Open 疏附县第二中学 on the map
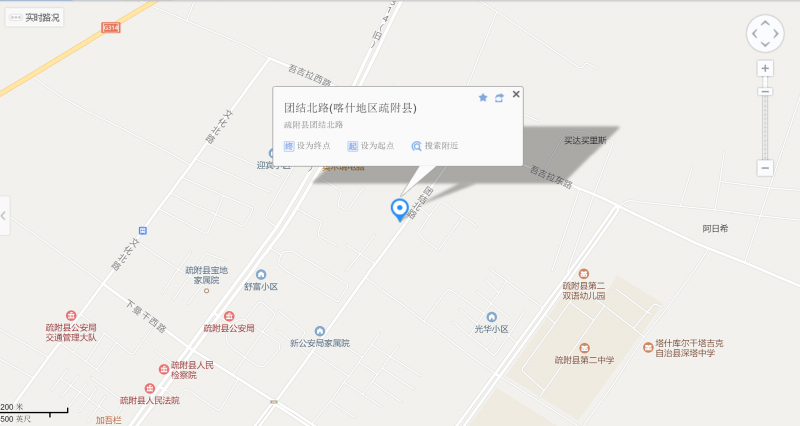800x426 pixels. coord(586,349)
